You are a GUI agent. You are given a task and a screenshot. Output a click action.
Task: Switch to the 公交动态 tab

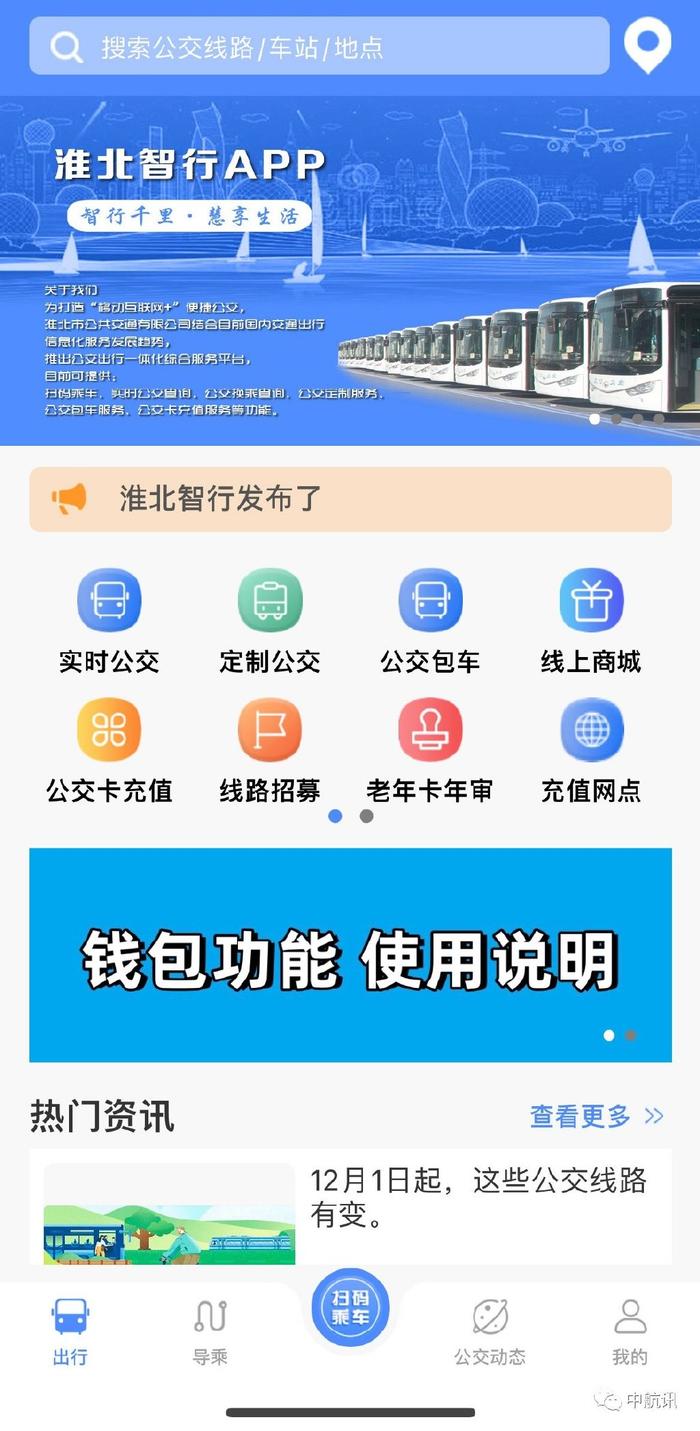(x=490, y=1330)
